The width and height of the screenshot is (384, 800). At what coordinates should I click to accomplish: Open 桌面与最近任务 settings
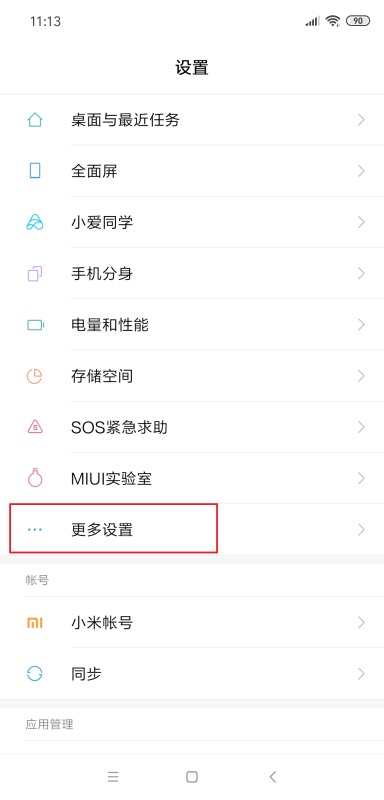point(192,120)
